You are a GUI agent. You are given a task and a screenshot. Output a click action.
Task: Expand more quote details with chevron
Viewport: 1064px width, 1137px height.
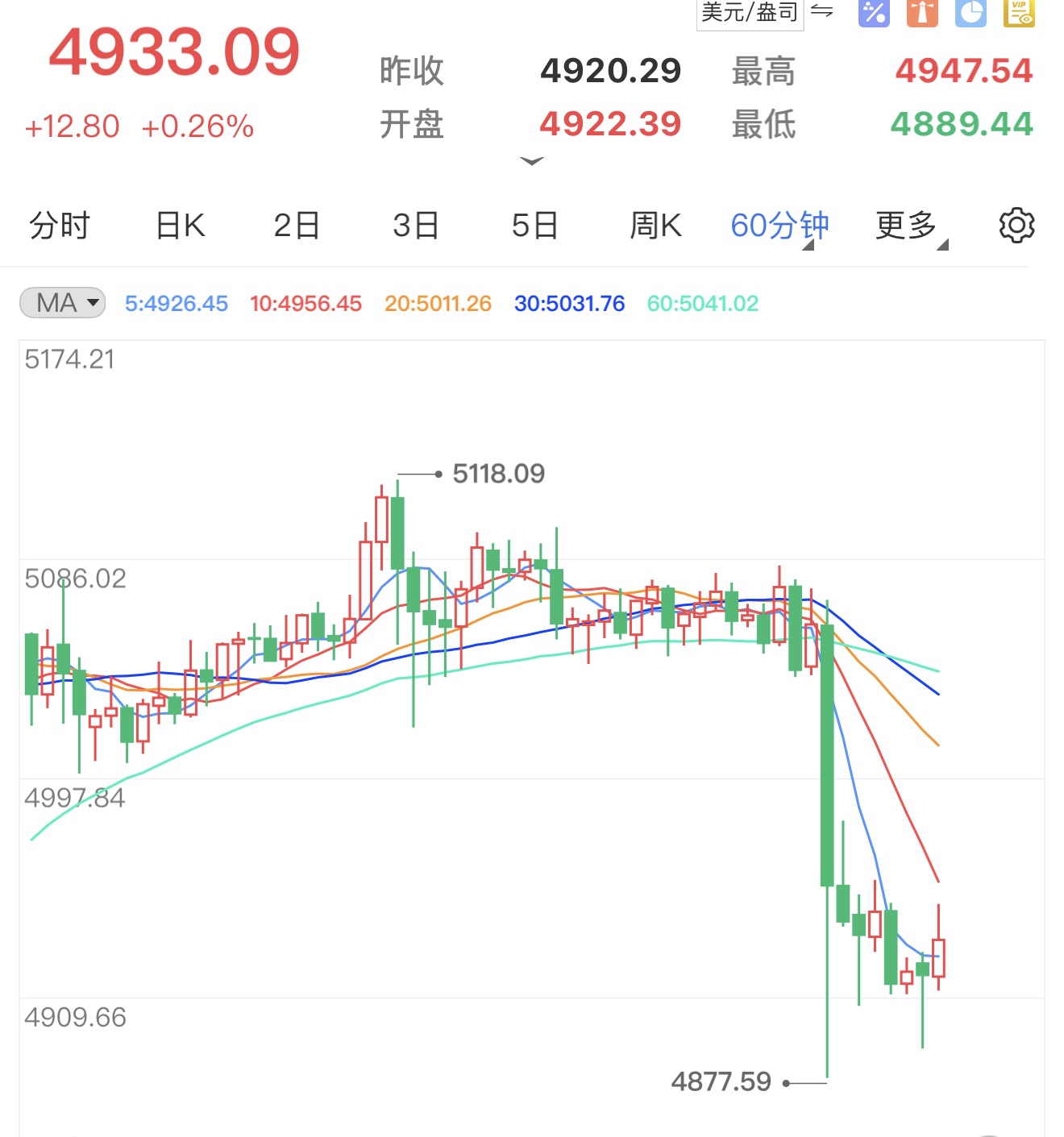click(532, 161)
